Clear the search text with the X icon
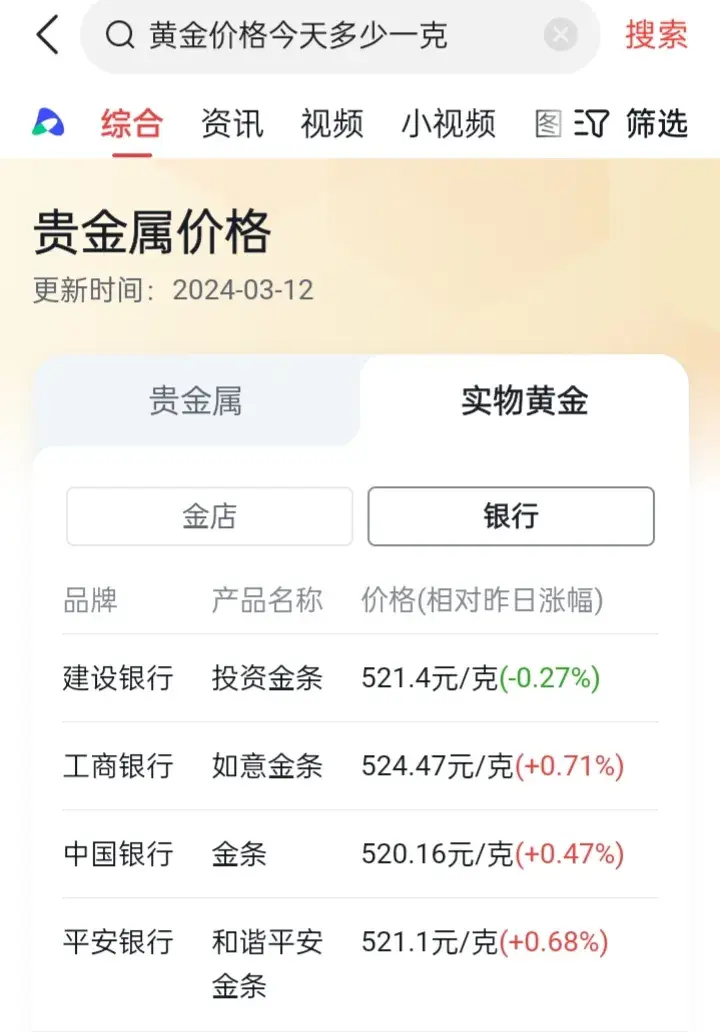This screenshot has height=1032, width=720. click(559, 35)
